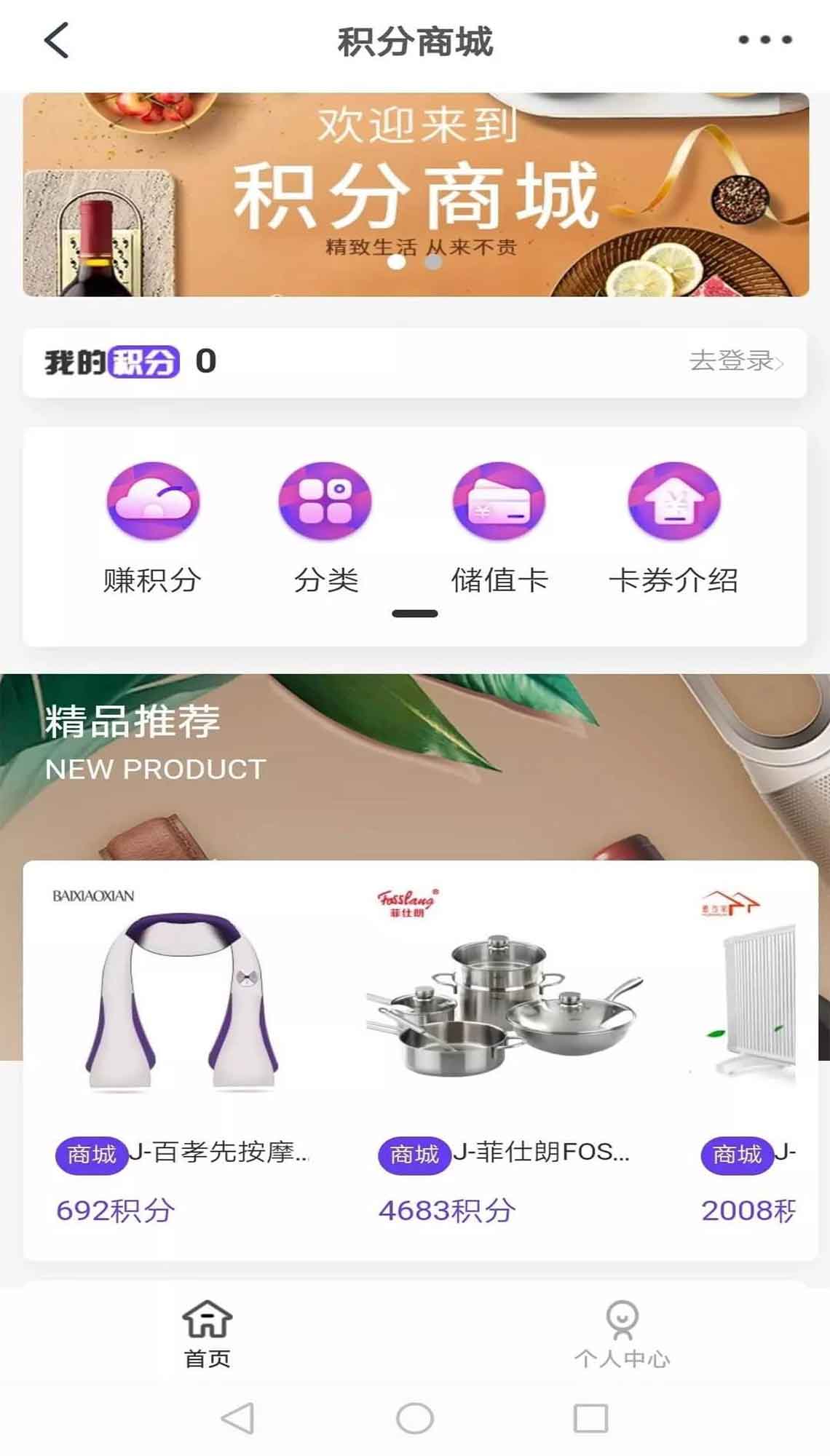Viewport: 830px width, 1456px height.
Task: Open the three-dot overflow menu
Action: pos(764,40)
